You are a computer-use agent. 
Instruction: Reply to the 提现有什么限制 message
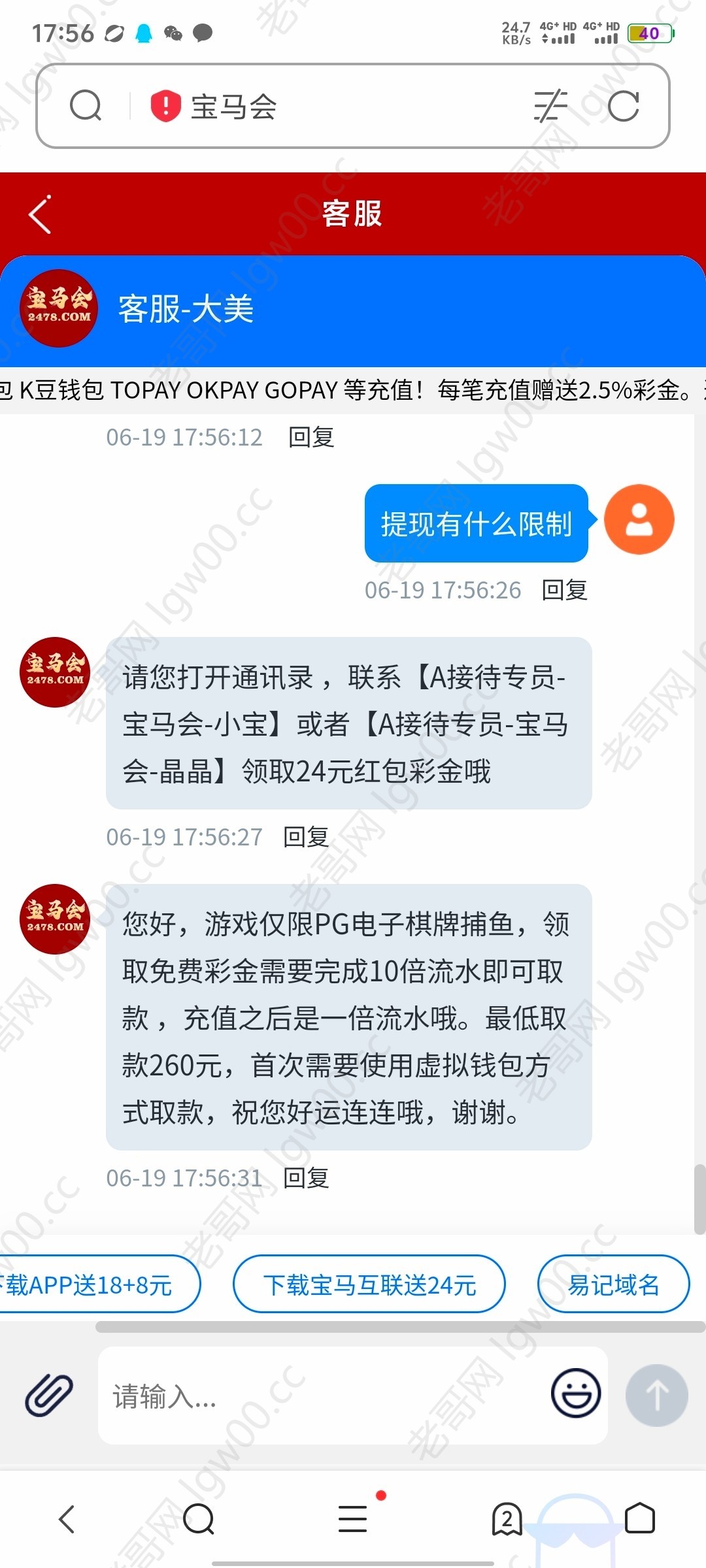point(565,590)
